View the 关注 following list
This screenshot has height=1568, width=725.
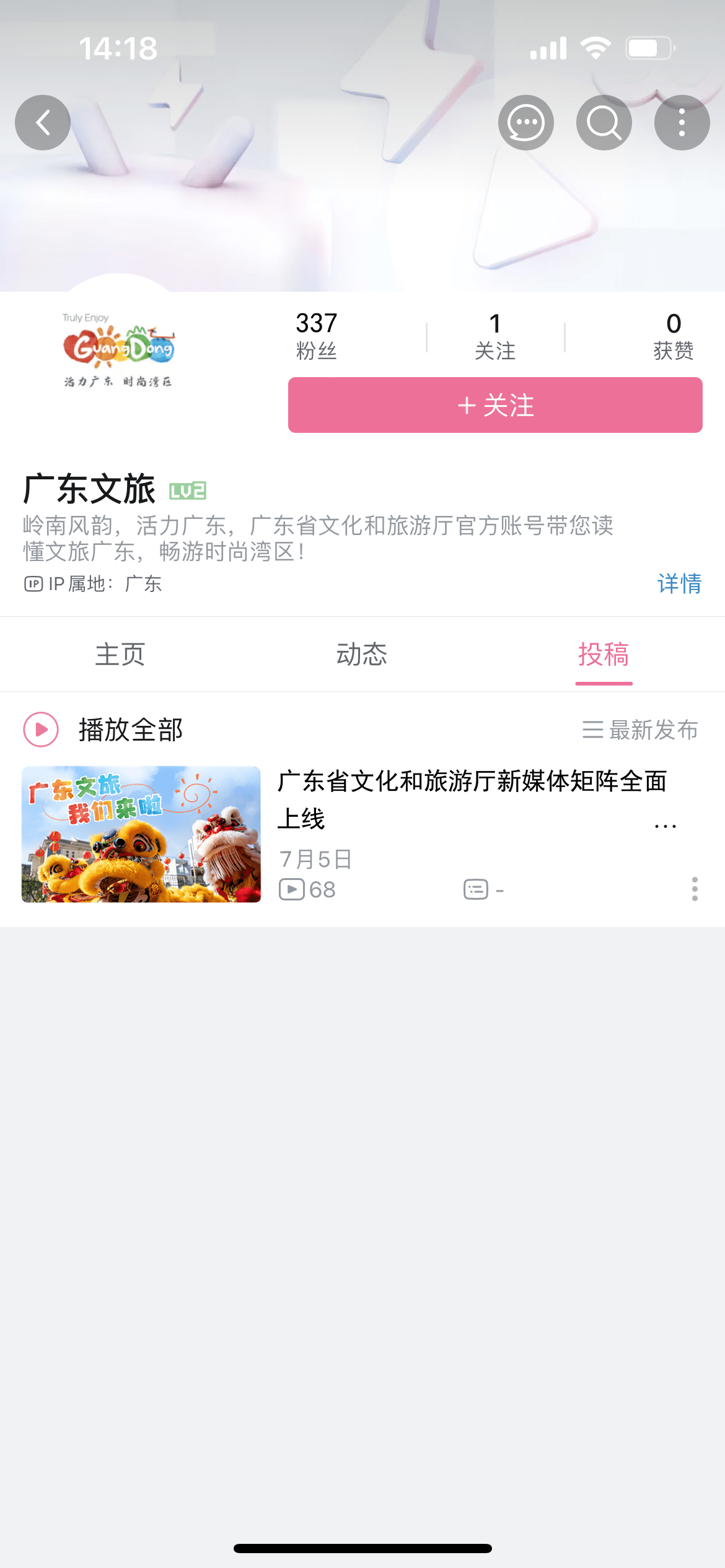click(x=494, y=336)
